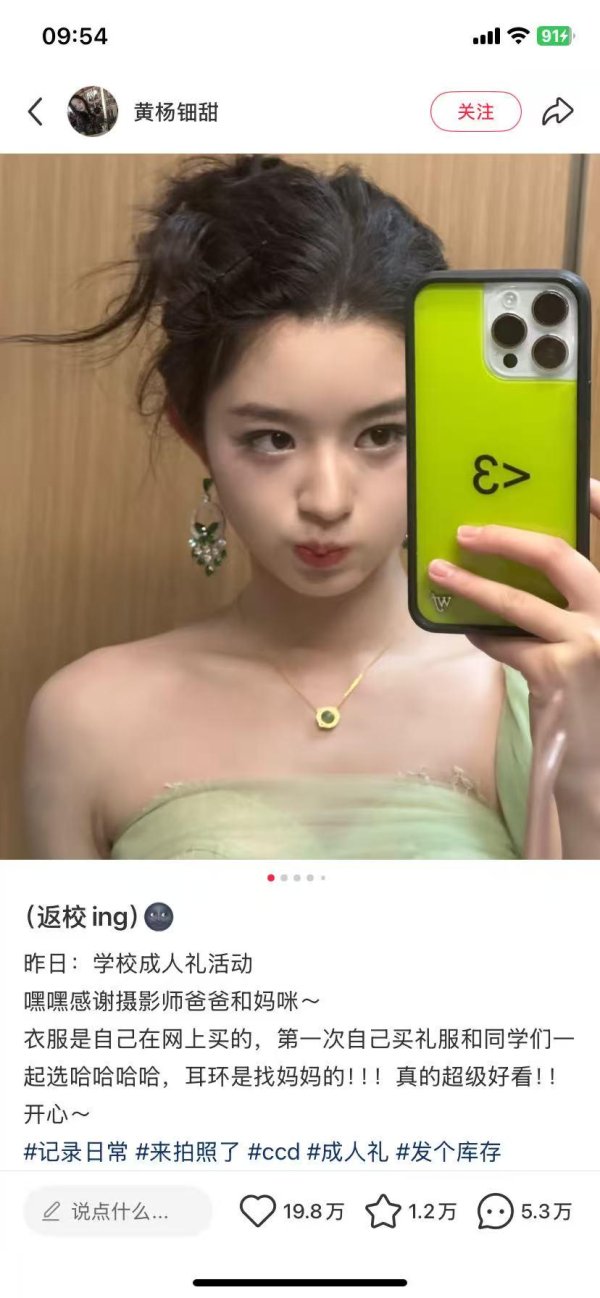The image size is (600, 1298).
Task: Open the #发个库存 hashtag
Action: tap(448, 1151)
